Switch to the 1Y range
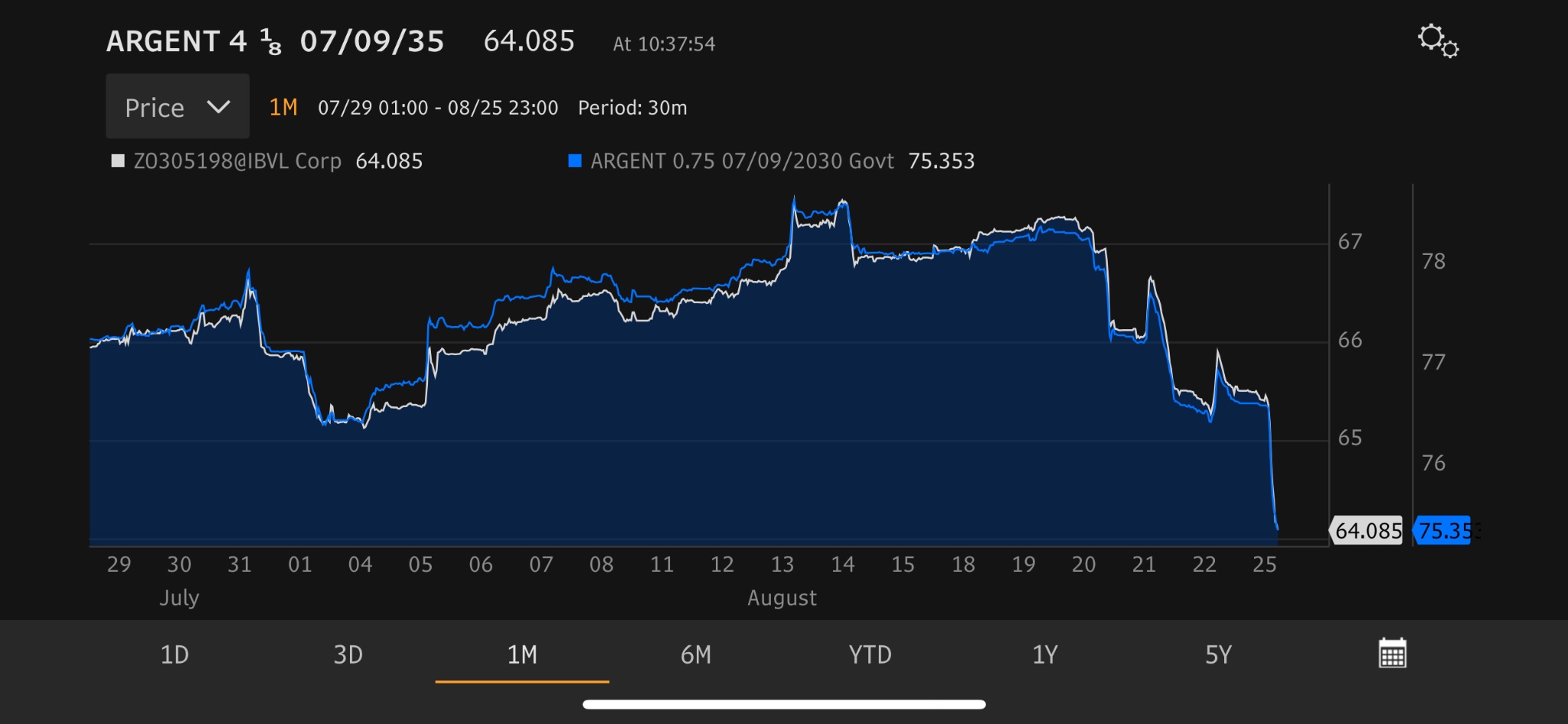The height and width of the screenshot is (724, 1568). pos(1044,655)
